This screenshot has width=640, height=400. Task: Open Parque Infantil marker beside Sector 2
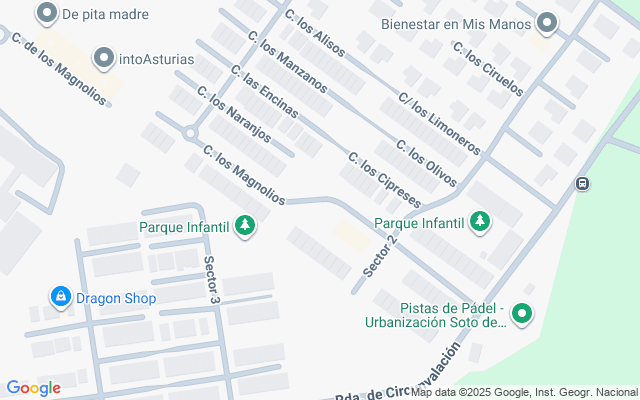point(480,222)
